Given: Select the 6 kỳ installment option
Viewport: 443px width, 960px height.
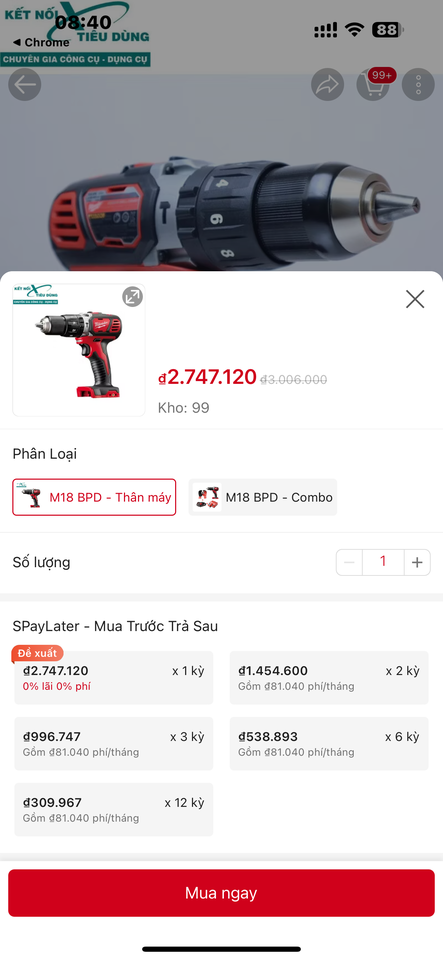Looking at the screenshot, I should tap(329, 743).
